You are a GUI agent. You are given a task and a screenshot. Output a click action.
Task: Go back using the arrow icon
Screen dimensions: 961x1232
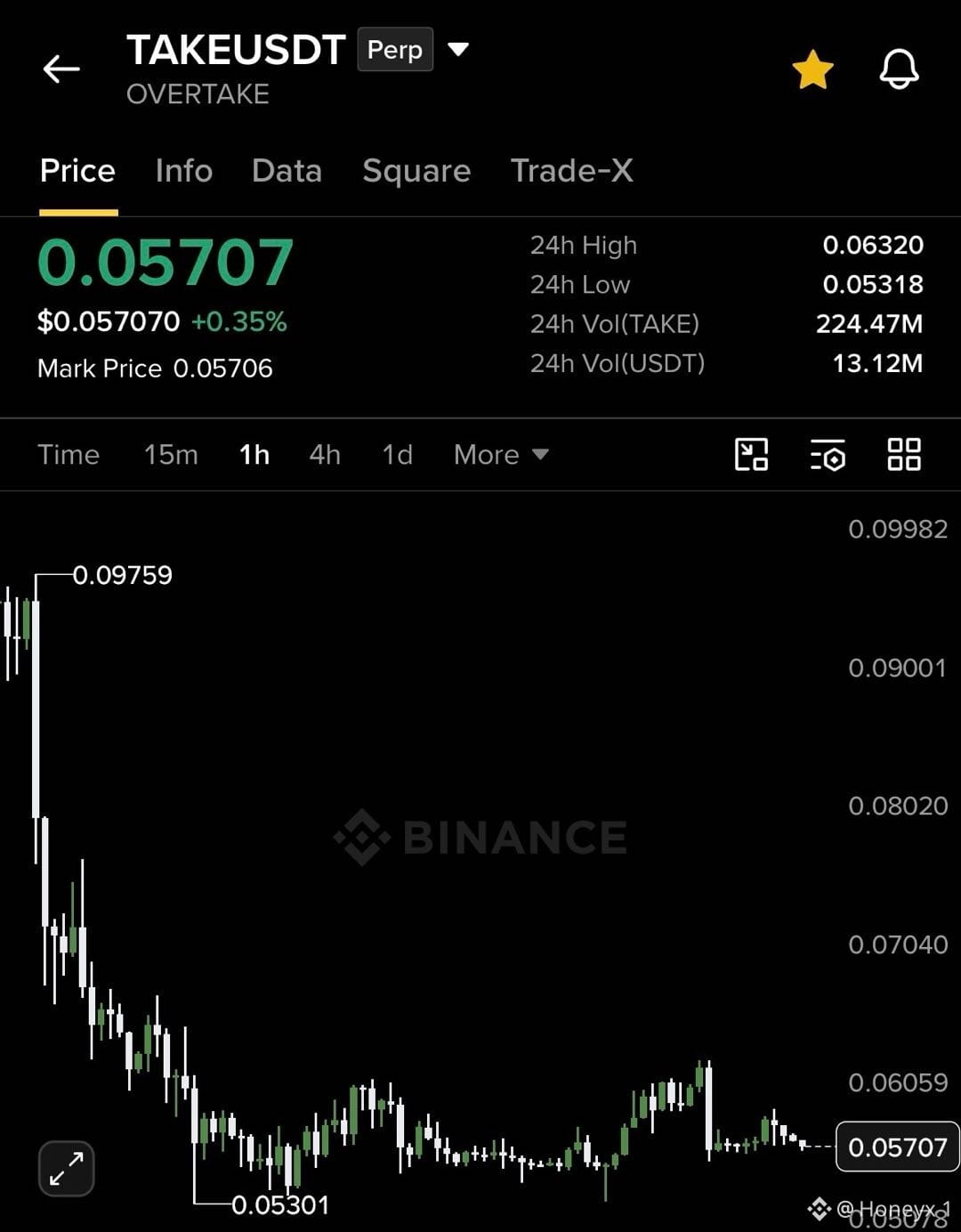tap(61, 69)
